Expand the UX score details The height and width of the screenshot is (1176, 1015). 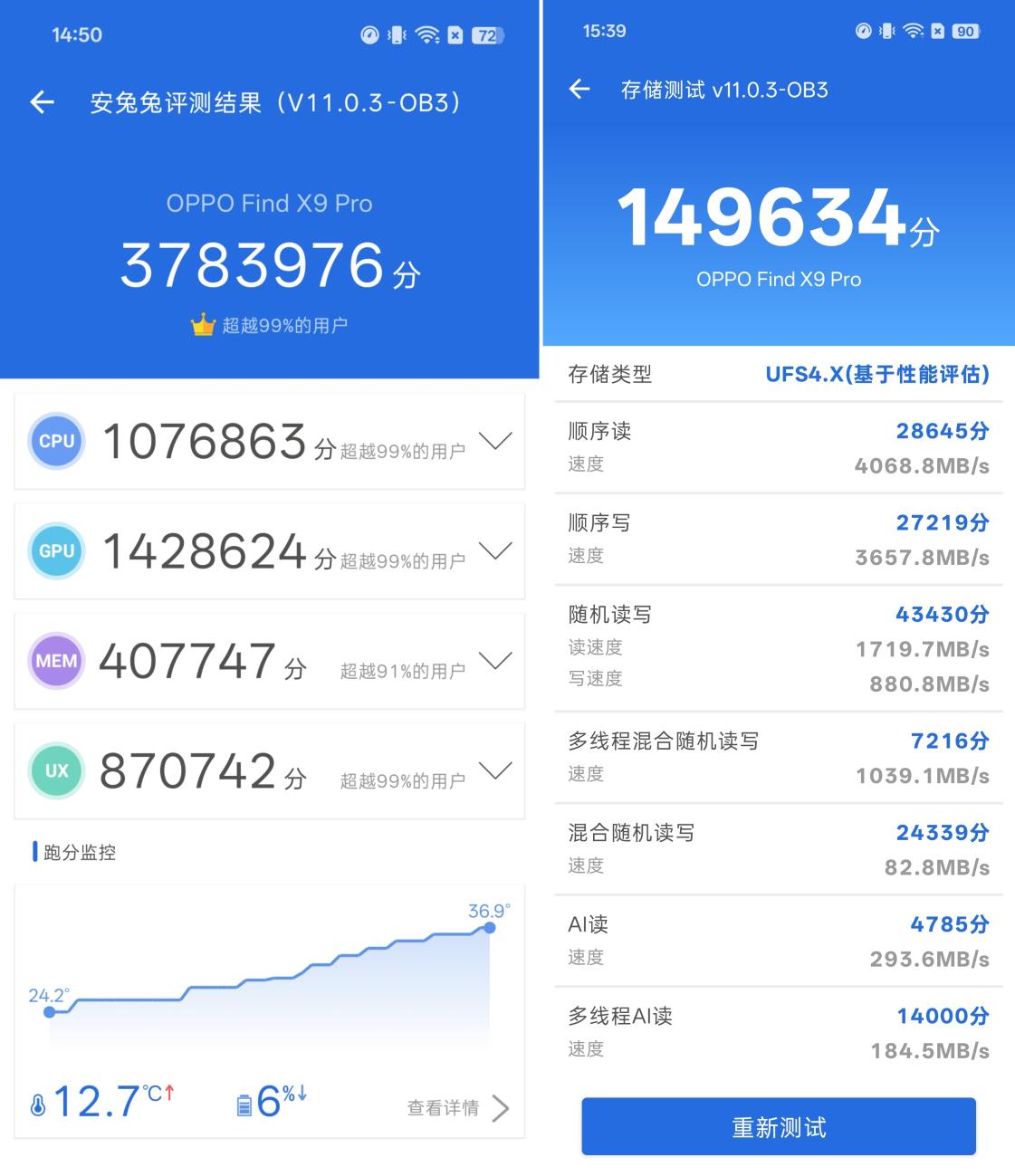pyautogui.click(x=495, y=770)
